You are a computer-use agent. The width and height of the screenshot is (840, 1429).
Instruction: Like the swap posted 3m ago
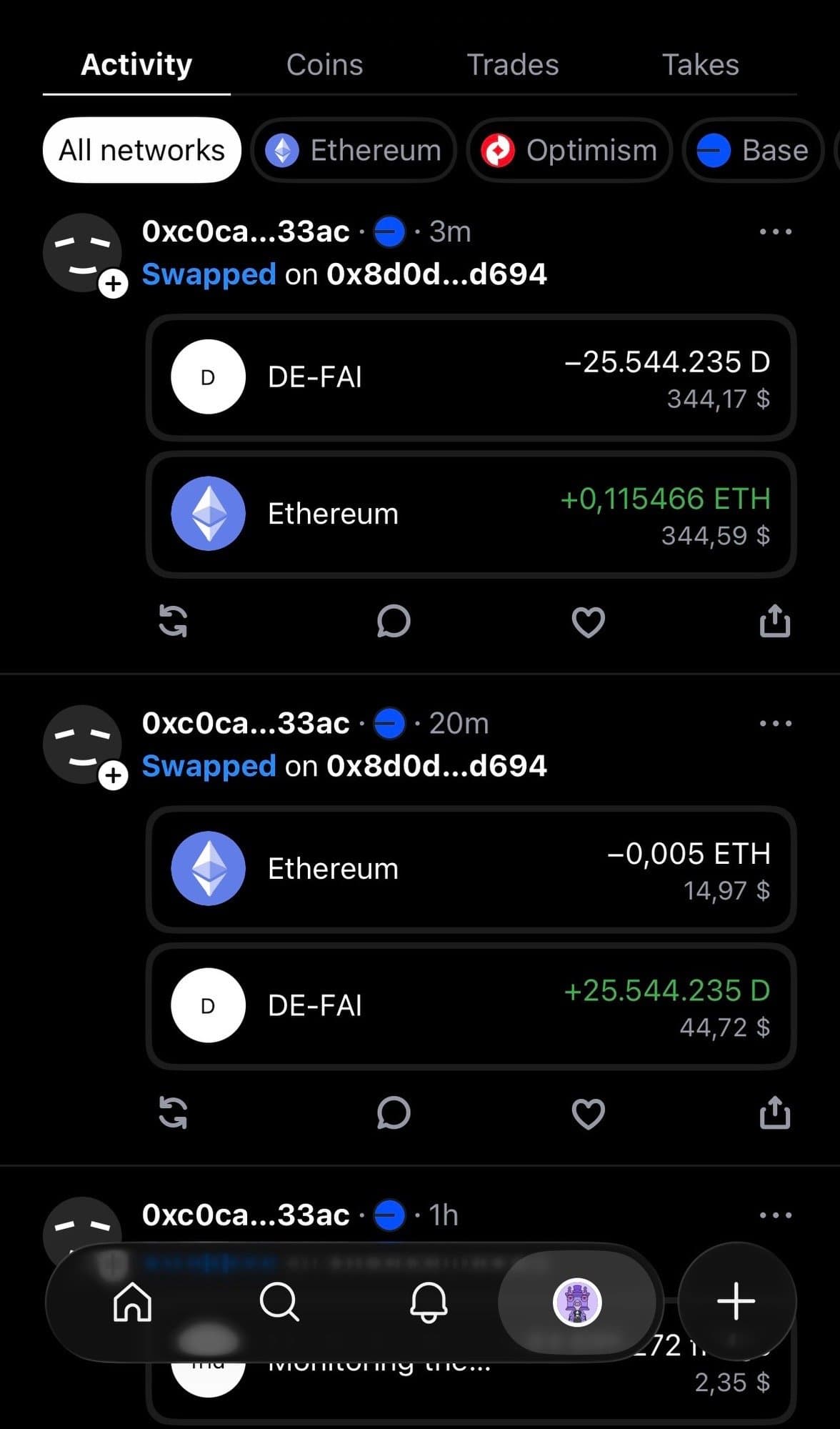click(589, 622)
